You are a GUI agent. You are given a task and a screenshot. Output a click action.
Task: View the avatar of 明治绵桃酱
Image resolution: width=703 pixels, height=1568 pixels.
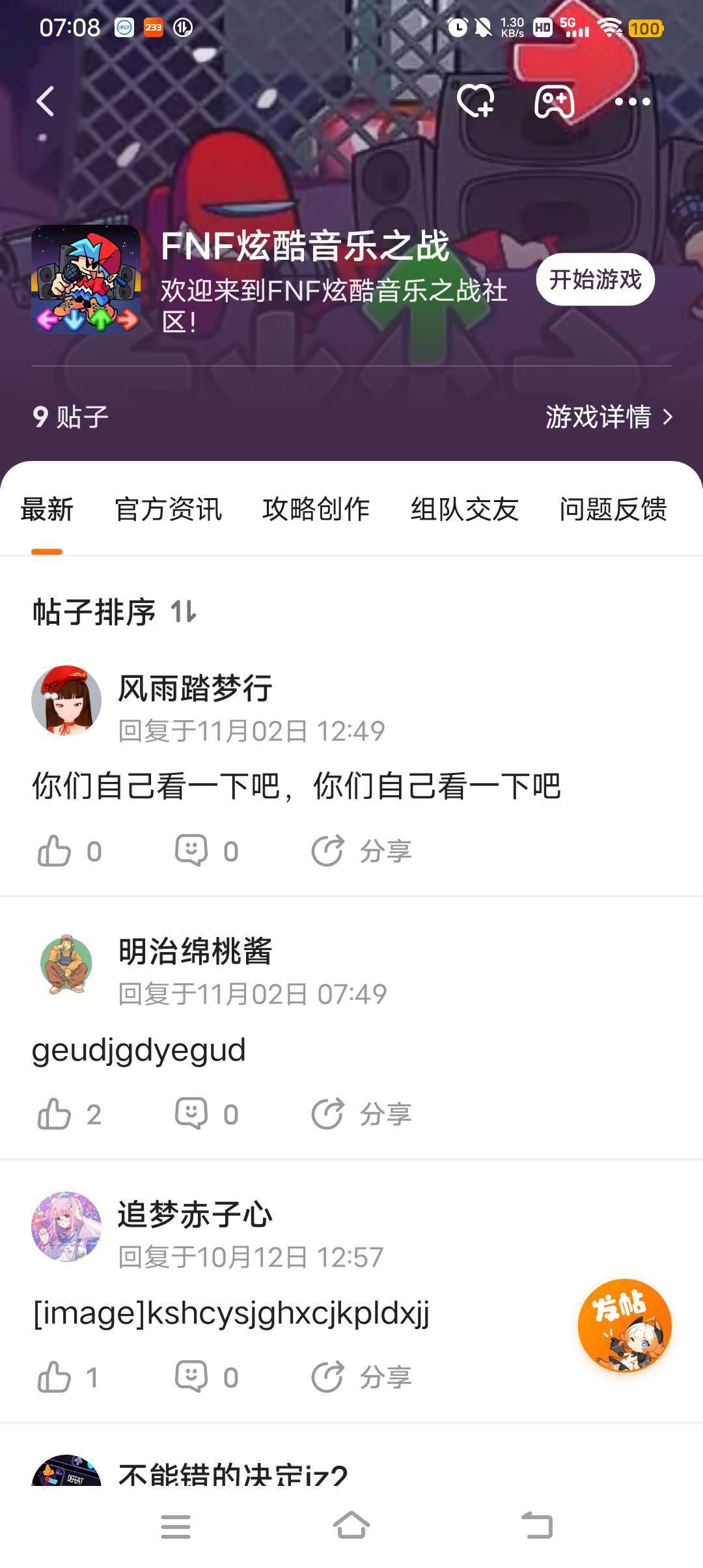66,964
